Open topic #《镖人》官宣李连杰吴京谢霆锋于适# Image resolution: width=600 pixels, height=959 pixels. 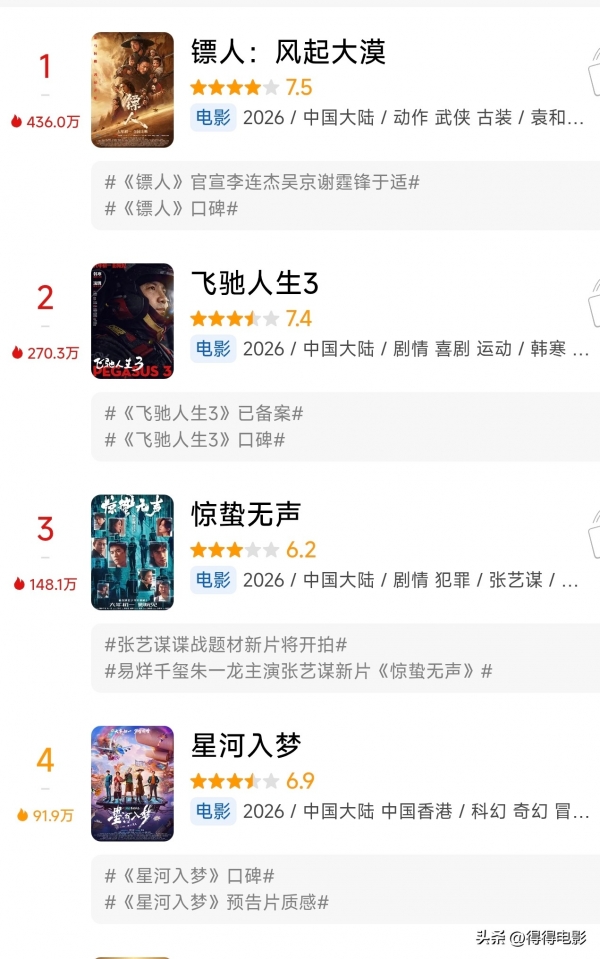[262, 182]
